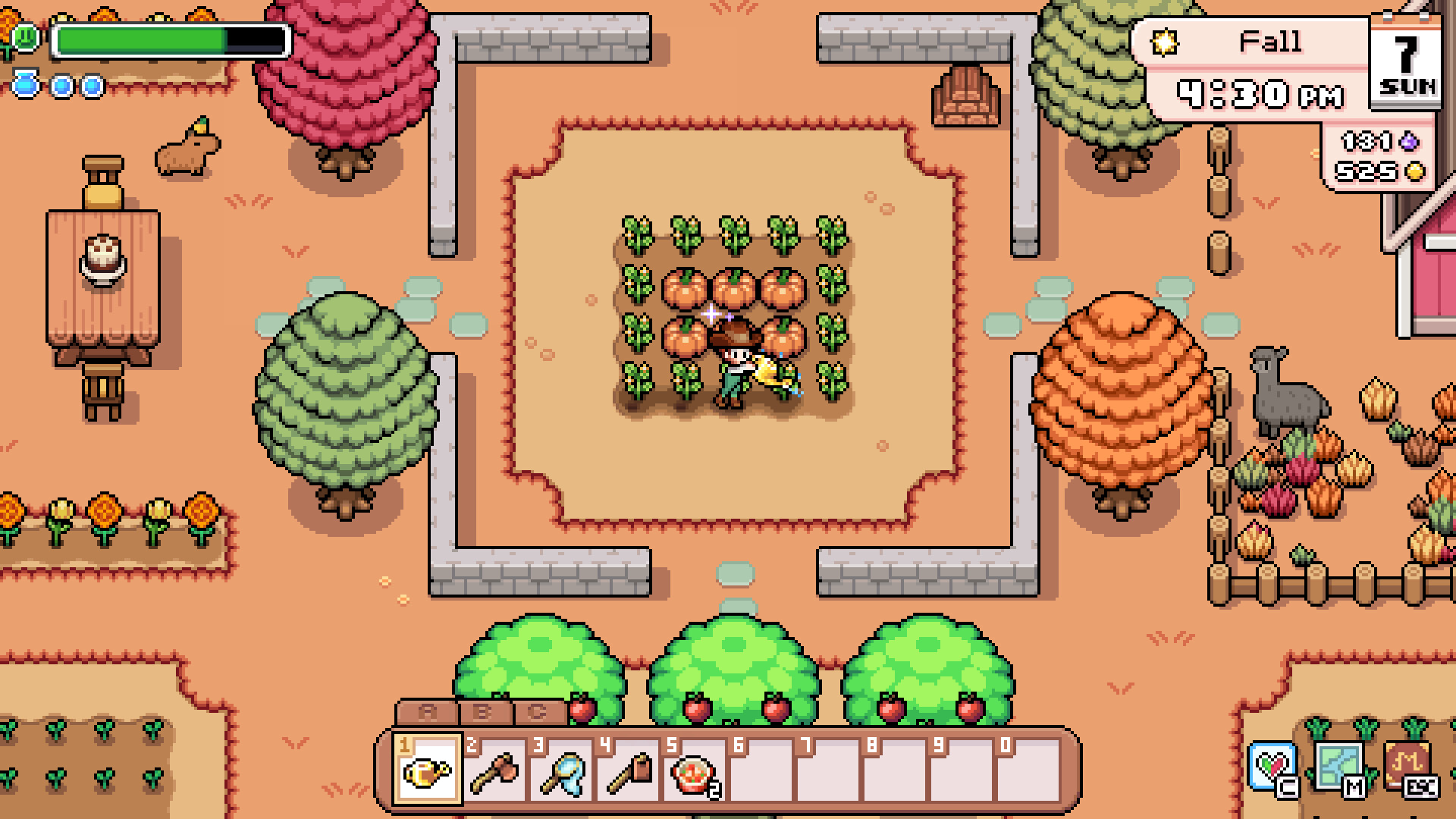Switch to hotbar tab B

[x=482, y=714]
